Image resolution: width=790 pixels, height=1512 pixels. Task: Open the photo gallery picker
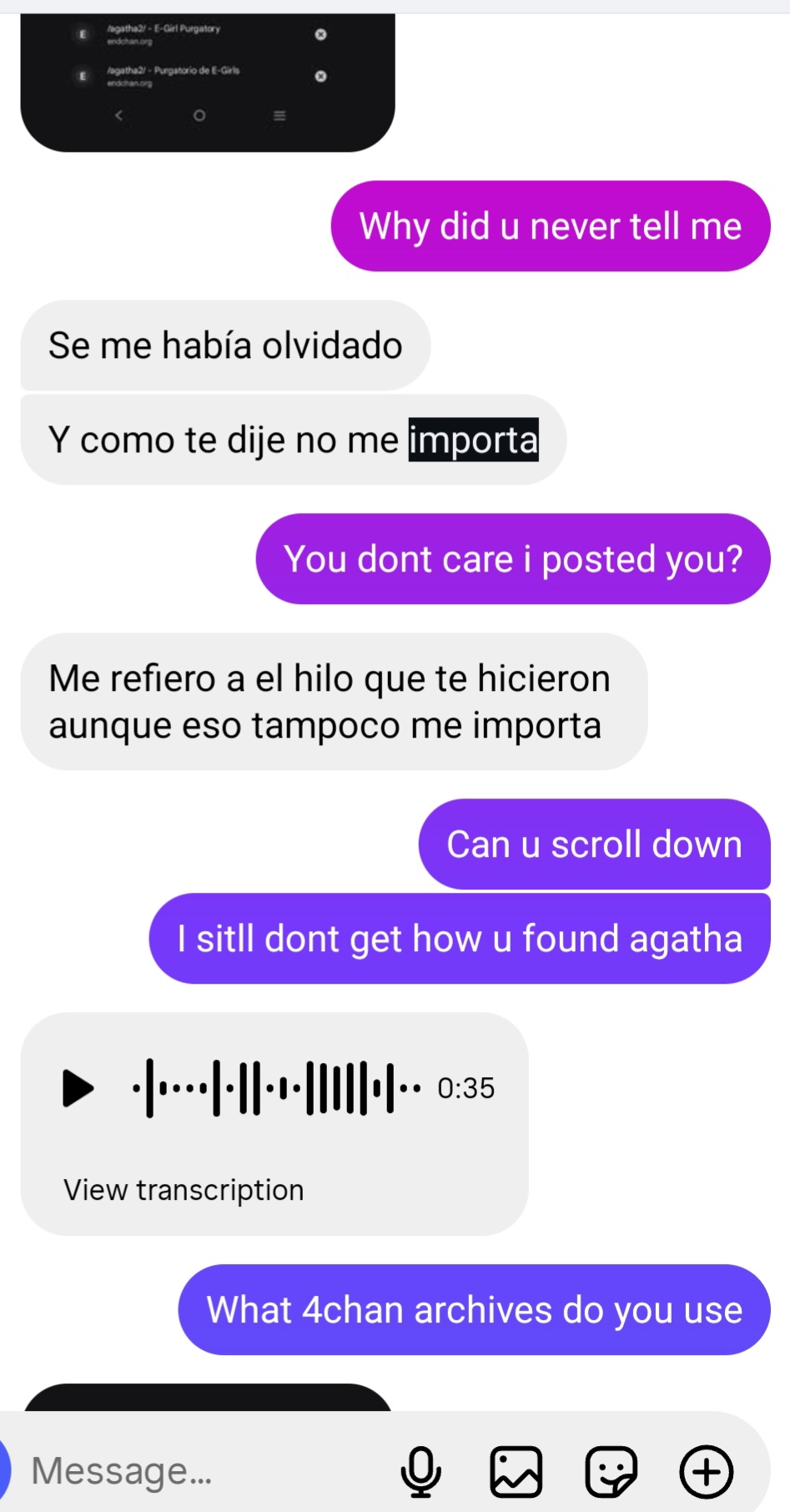516,1471
